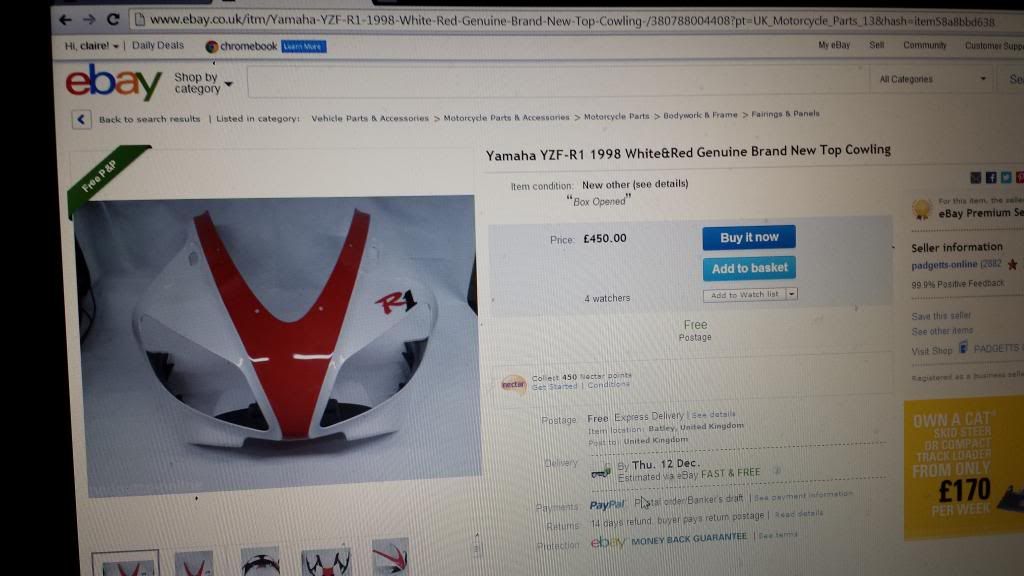Buy the cowling with Buy it now
The width and height of the screenshot is (1024, 576).
(749, 237)
